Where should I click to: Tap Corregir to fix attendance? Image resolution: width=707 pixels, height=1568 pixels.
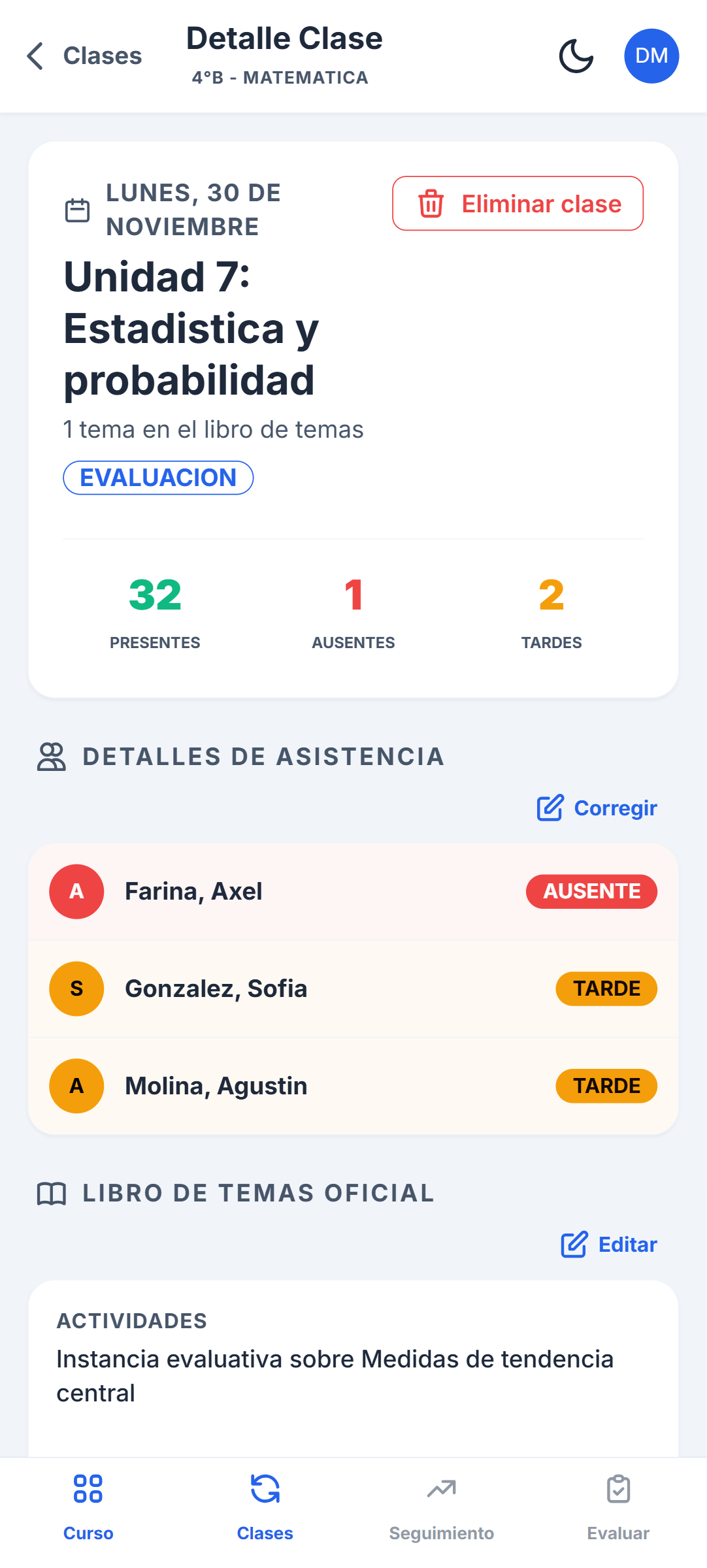click(597, 808)
